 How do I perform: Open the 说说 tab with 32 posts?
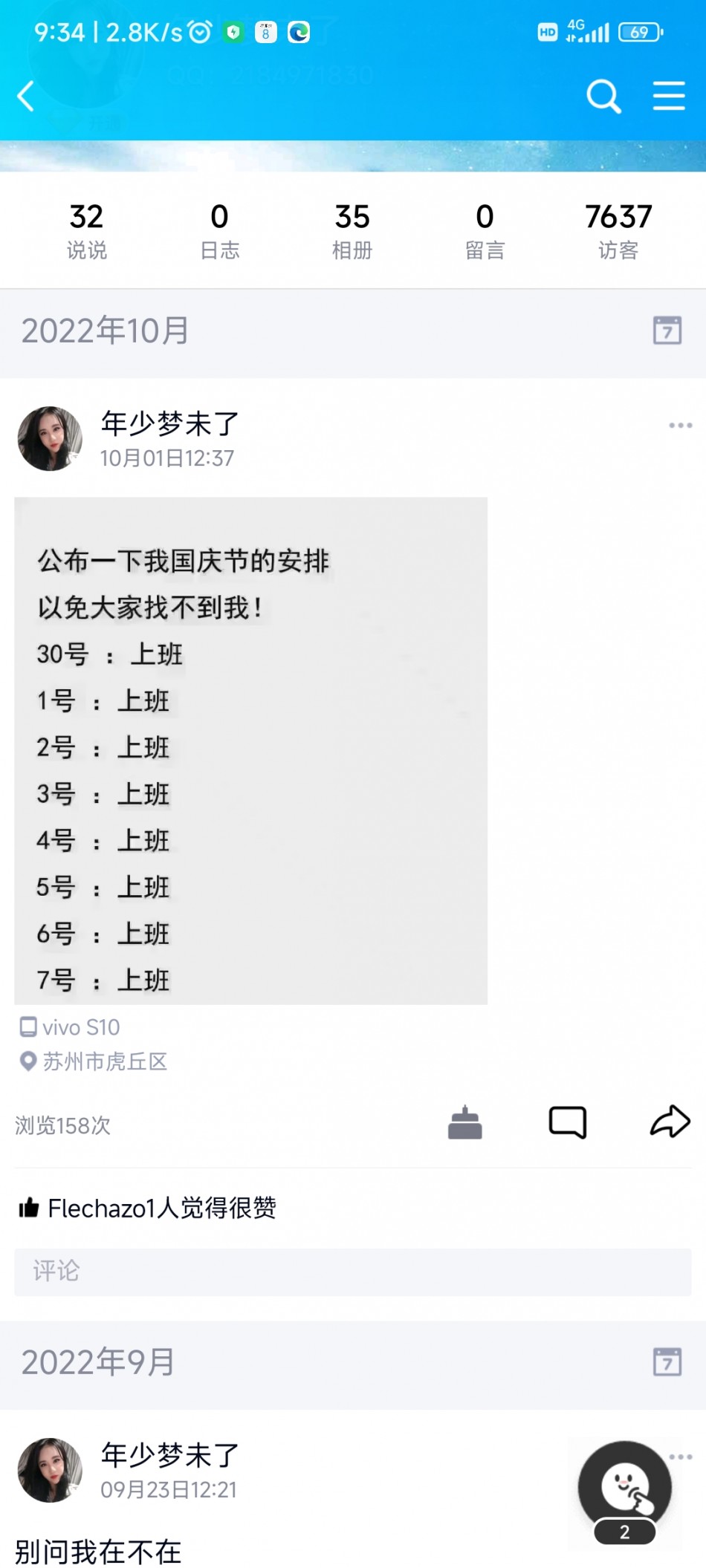87,231
